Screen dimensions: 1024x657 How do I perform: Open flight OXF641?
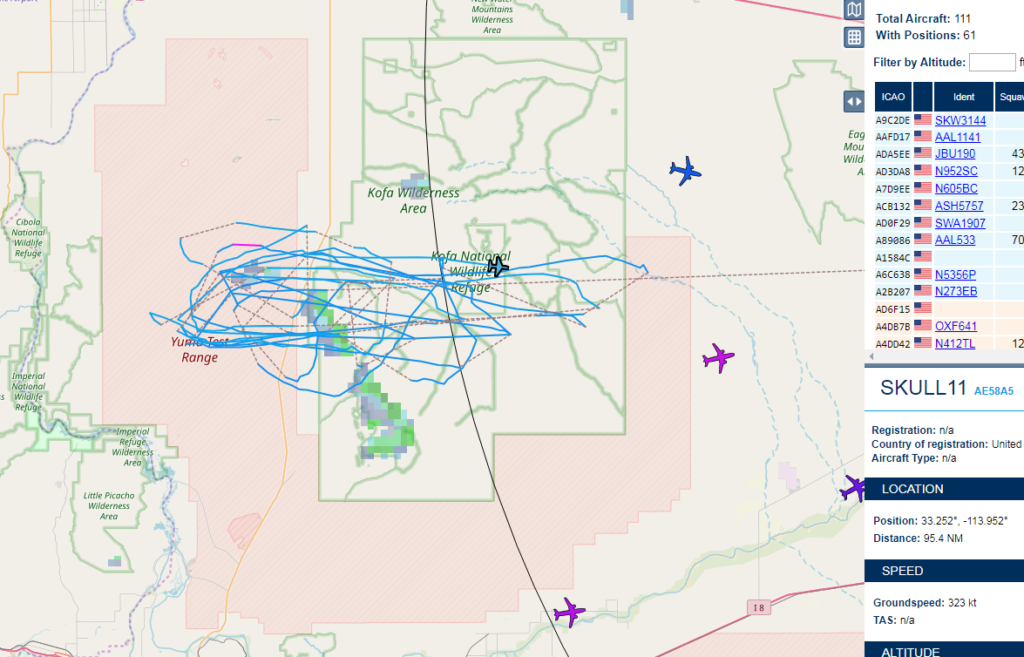pyautogui.click(x=955, y=326)
